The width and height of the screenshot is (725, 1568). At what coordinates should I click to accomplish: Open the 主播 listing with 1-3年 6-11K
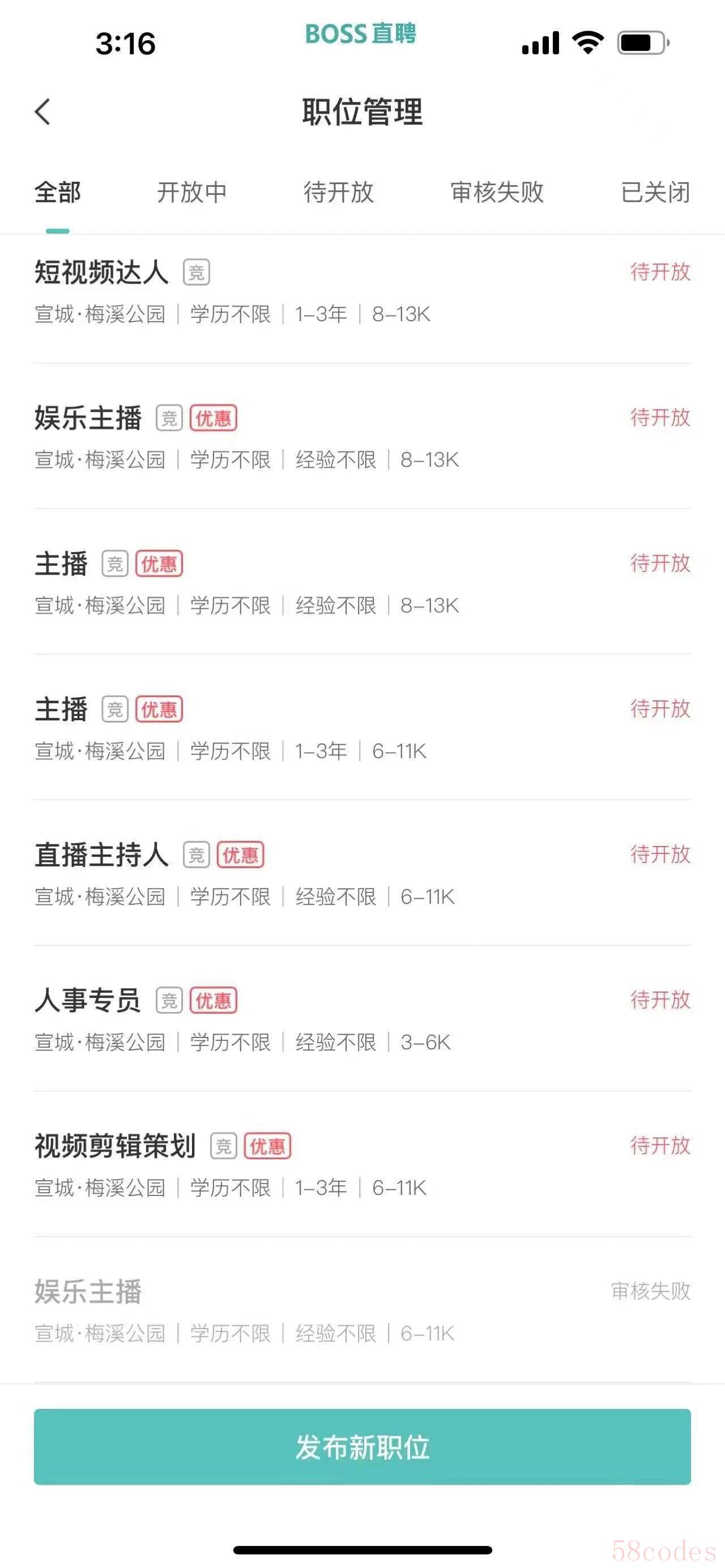point(61,709)
